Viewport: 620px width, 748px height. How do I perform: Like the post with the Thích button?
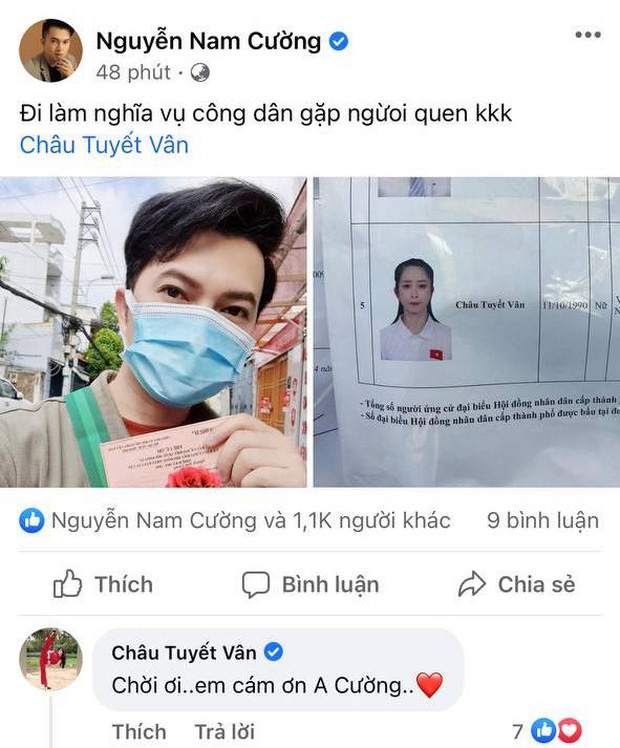click(103, 584)
